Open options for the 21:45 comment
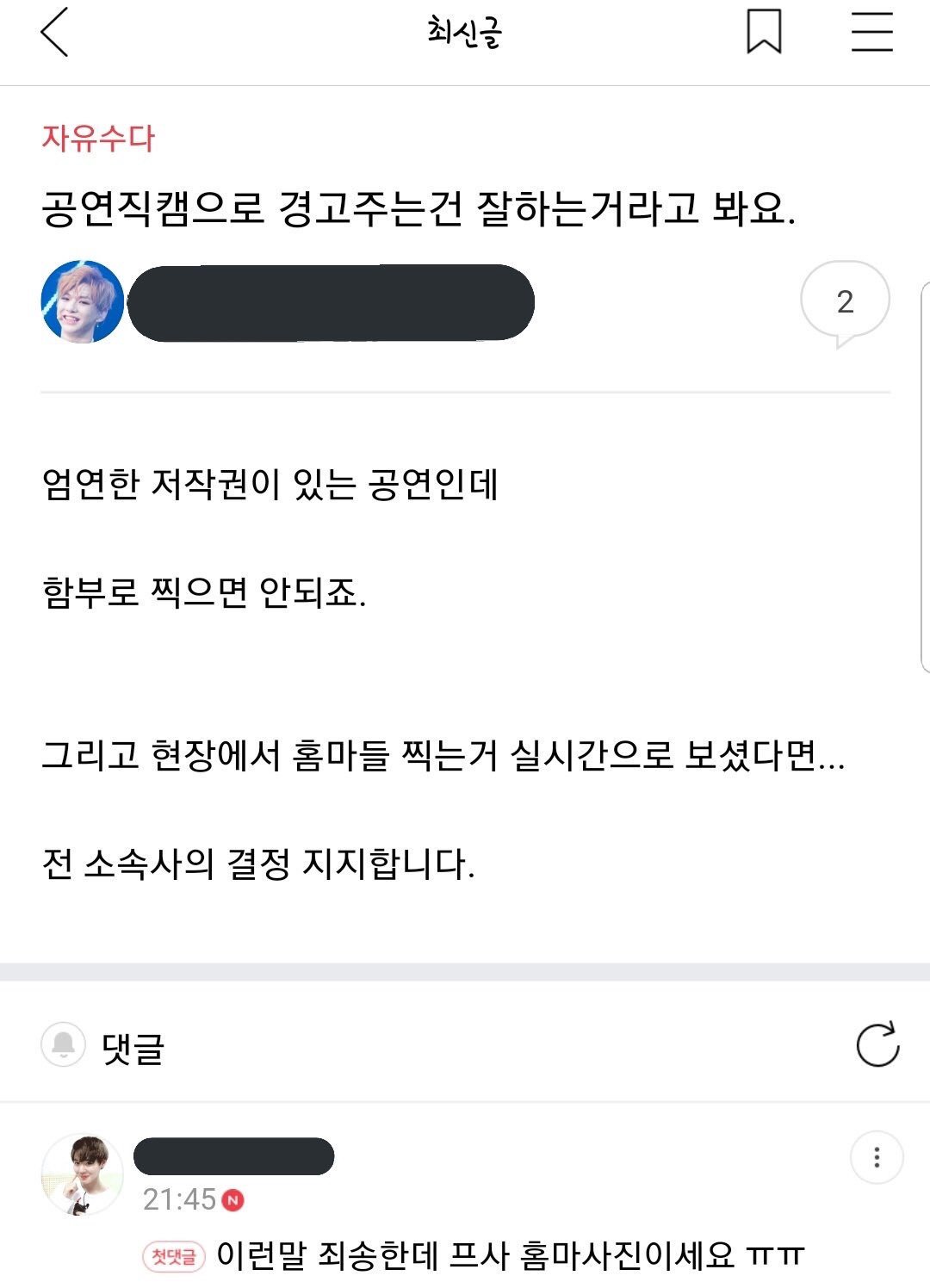This screenshot has width=930, height=1288. (x=877, y=1157)
